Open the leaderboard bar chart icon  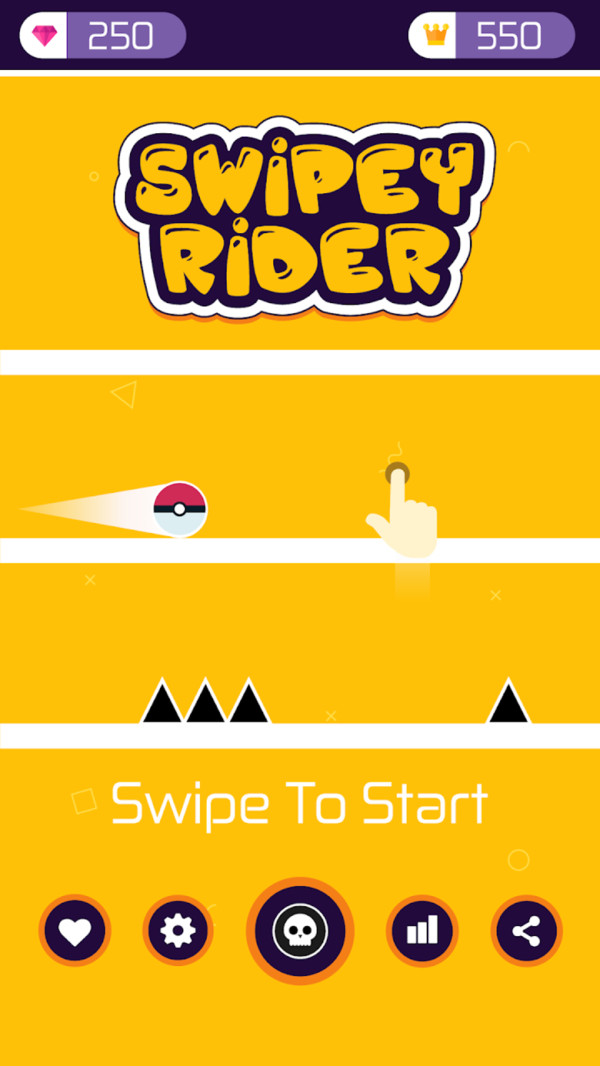click(422, 931)
